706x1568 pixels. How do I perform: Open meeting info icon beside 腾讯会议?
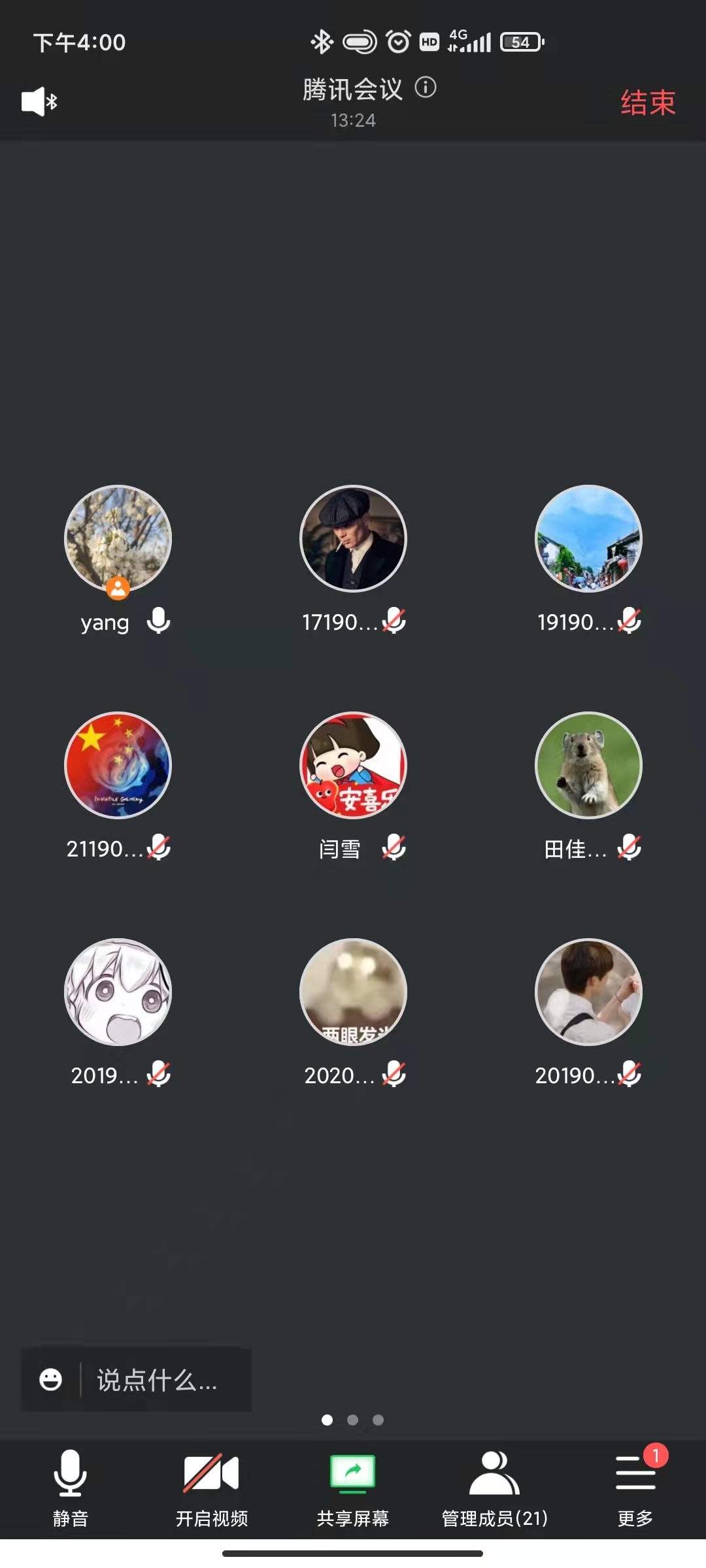tap(426, 88)
